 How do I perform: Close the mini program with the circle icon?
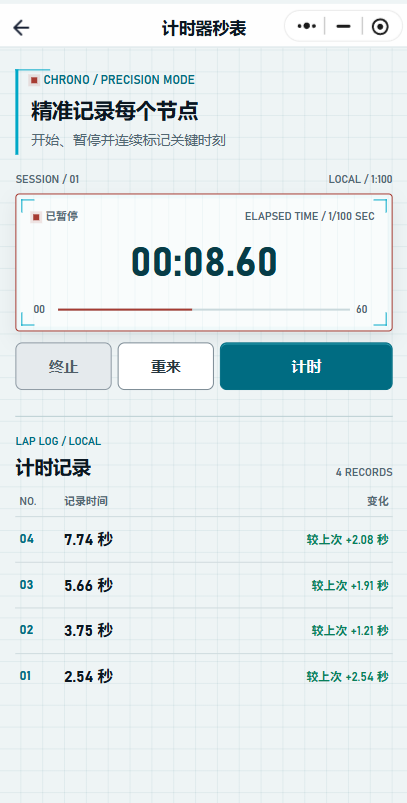click(380, 26)
